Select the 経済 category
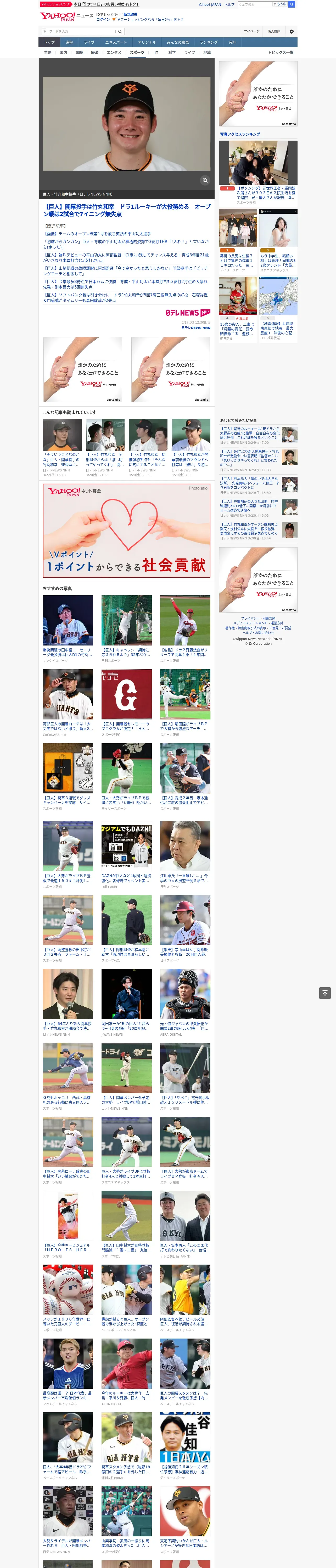The width and height of the screenshot is (336, 1568). point(94,52)
